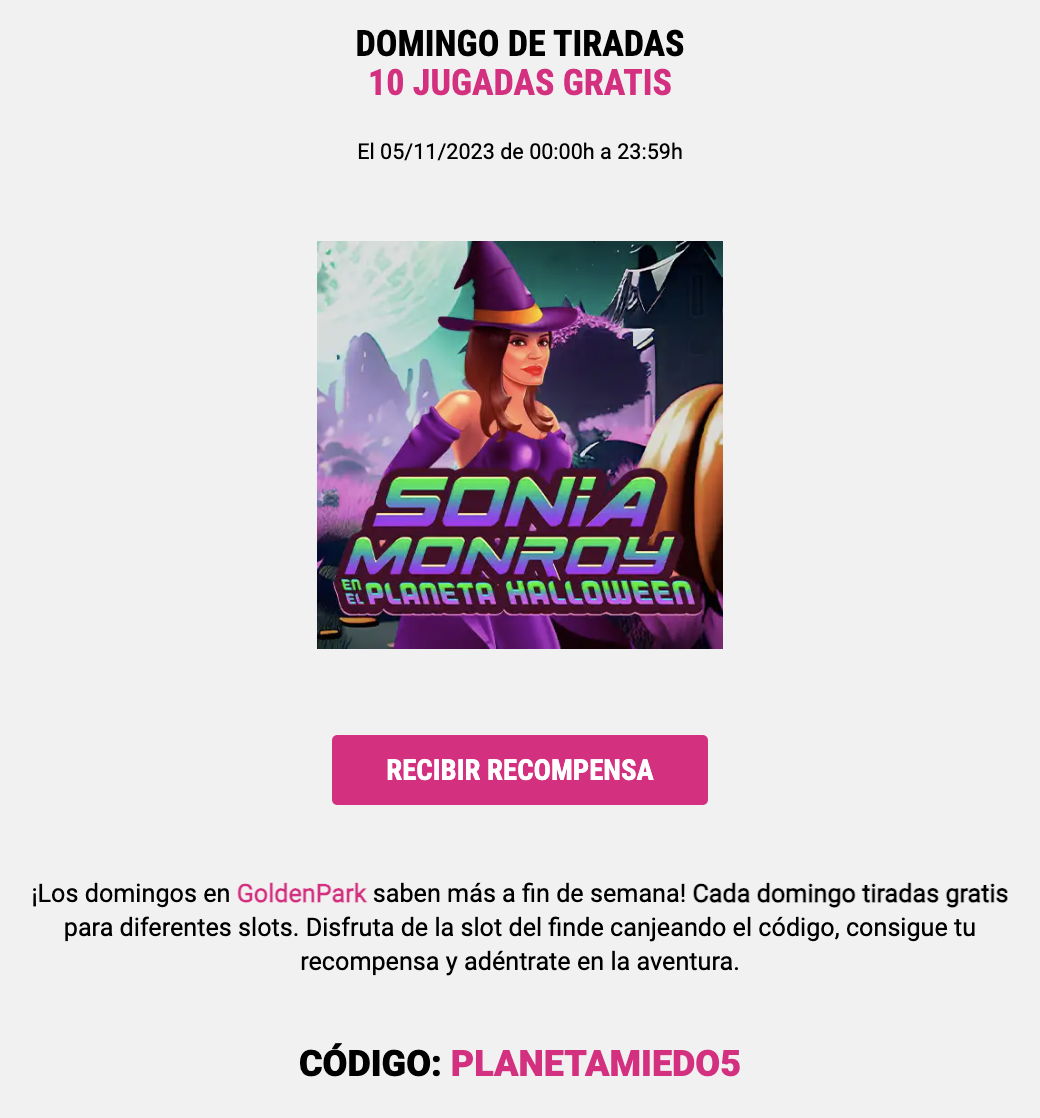Open the Sonia Monroy Planeta Halloween slot tile
Screen dimensions: 1040x1118
pos(519,445)
